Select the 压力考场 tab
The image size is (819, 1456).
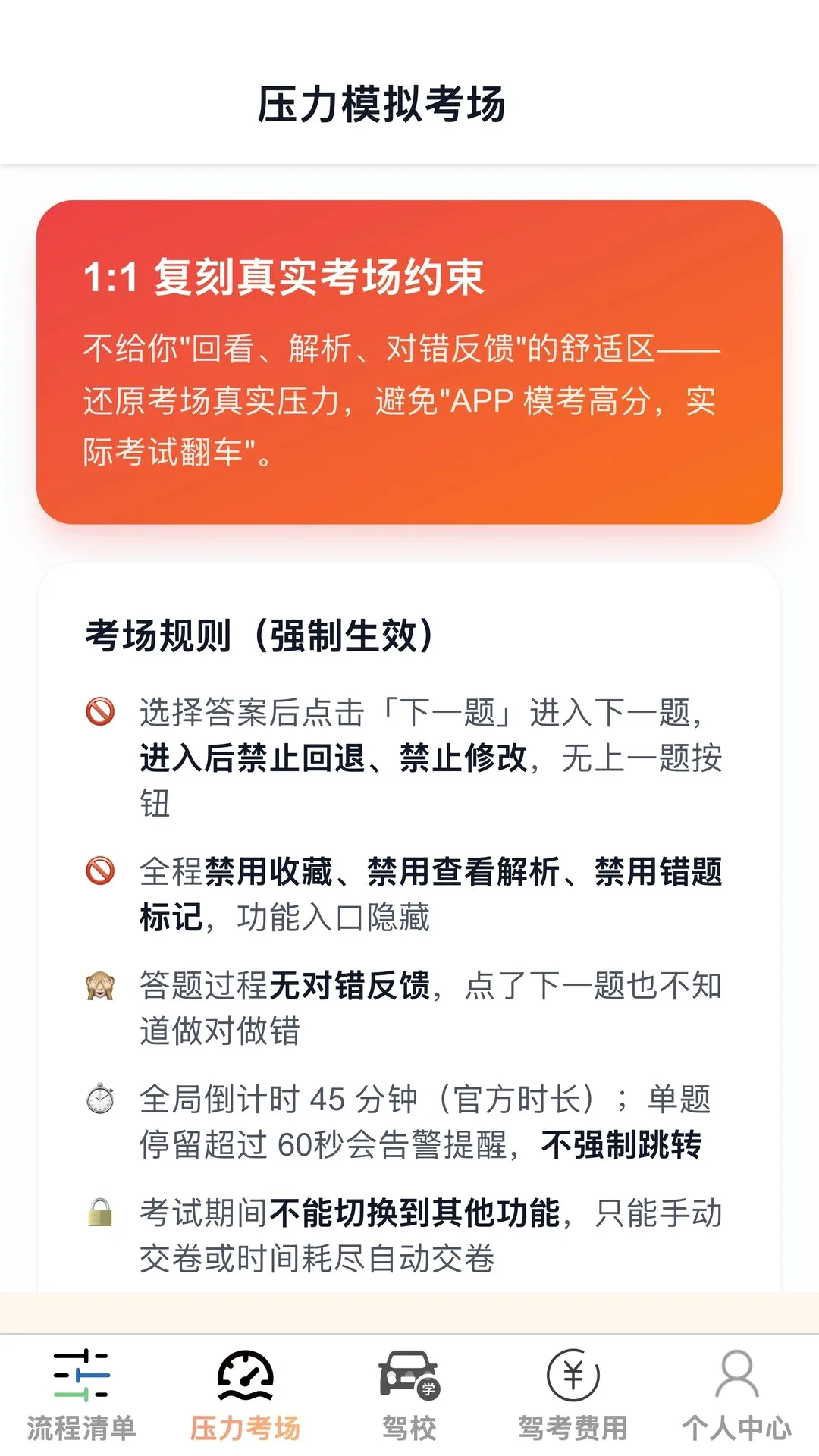click(246, 1395)
